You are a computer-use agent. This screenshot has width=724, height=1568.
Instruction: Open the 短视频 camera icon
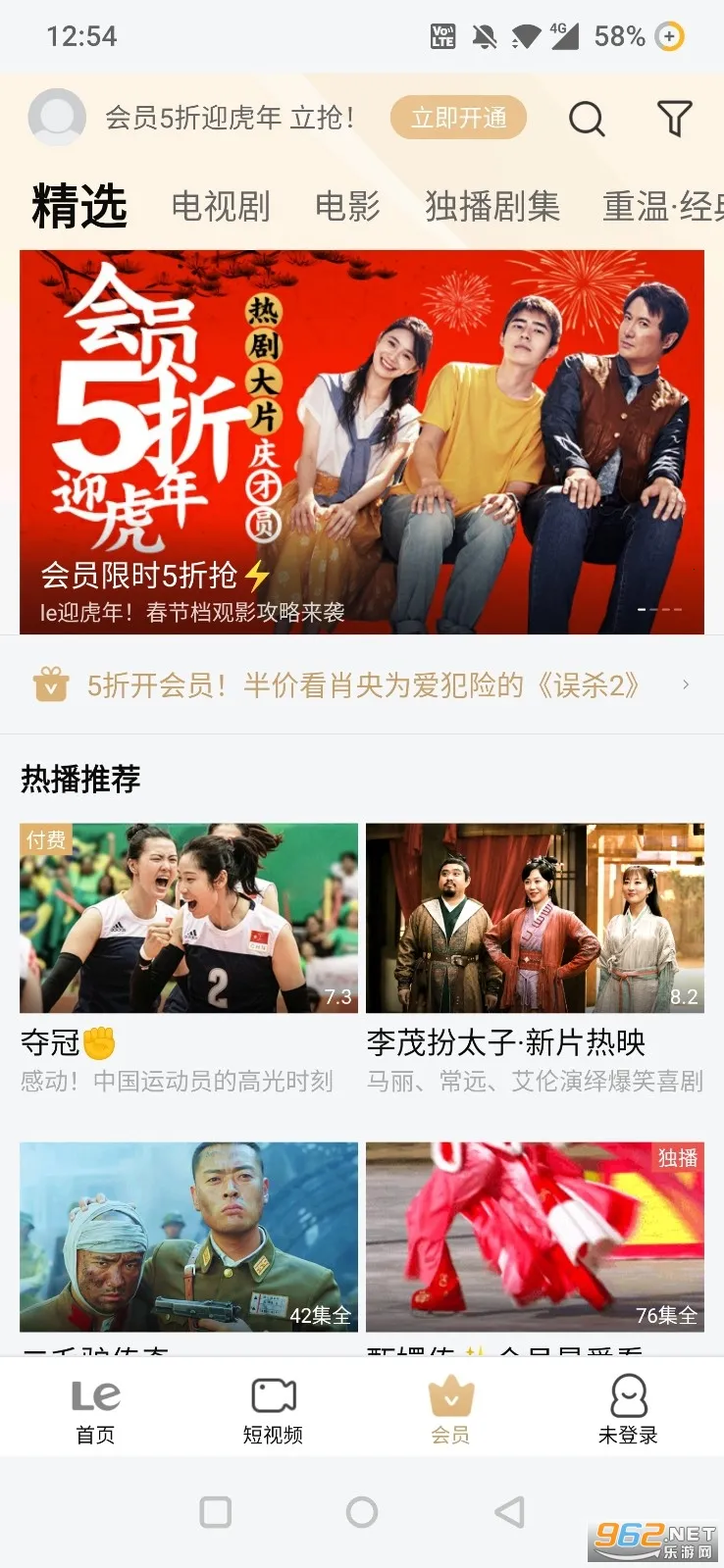tap(272, 1392)
